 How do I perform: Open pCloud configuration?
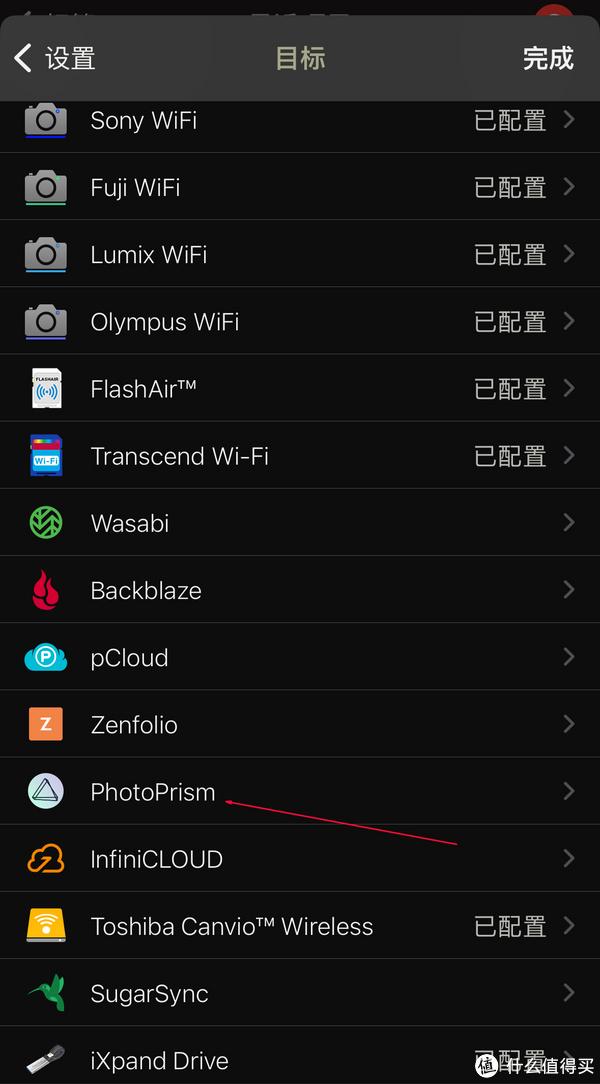(x=300, y=656)
